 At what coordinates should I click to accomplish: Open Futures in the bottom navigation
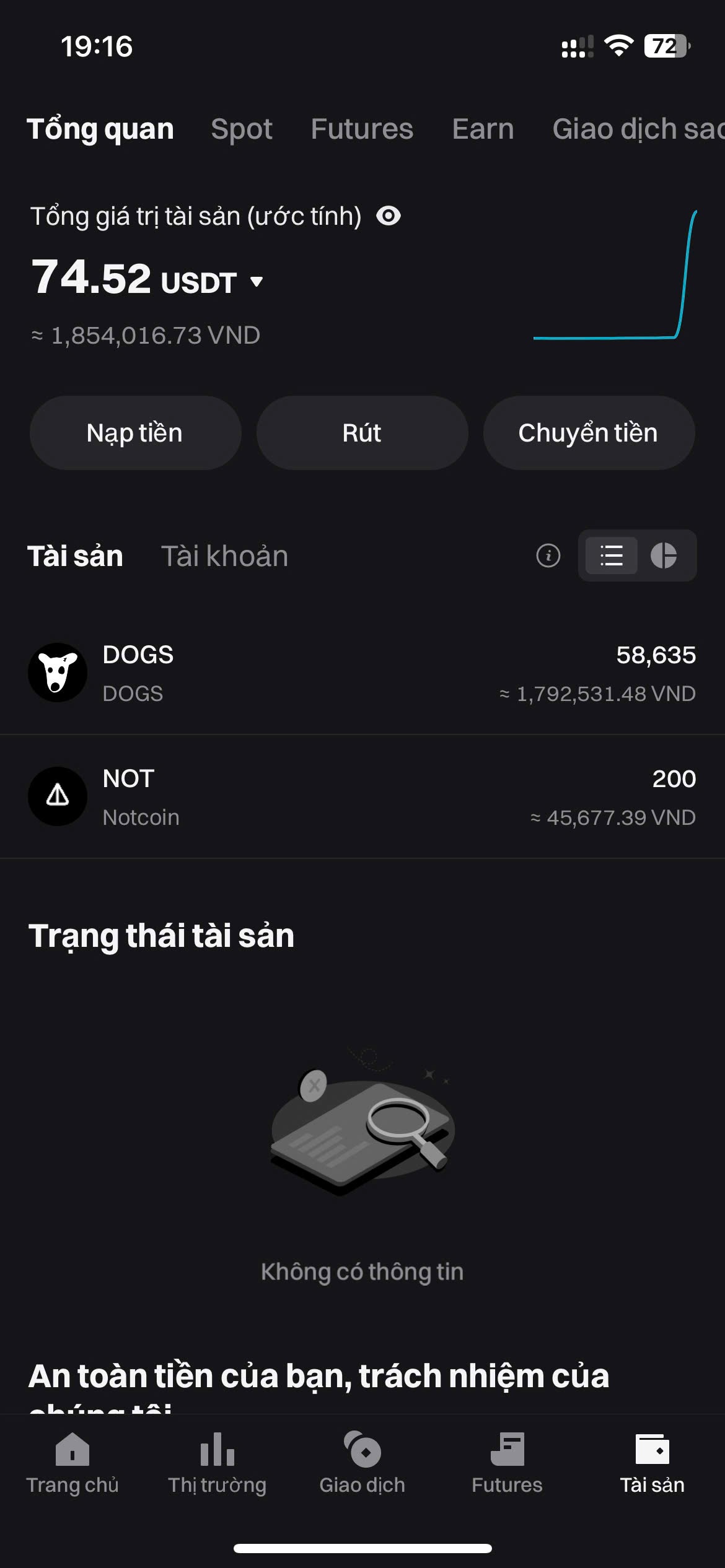[x=507, y=1465]
